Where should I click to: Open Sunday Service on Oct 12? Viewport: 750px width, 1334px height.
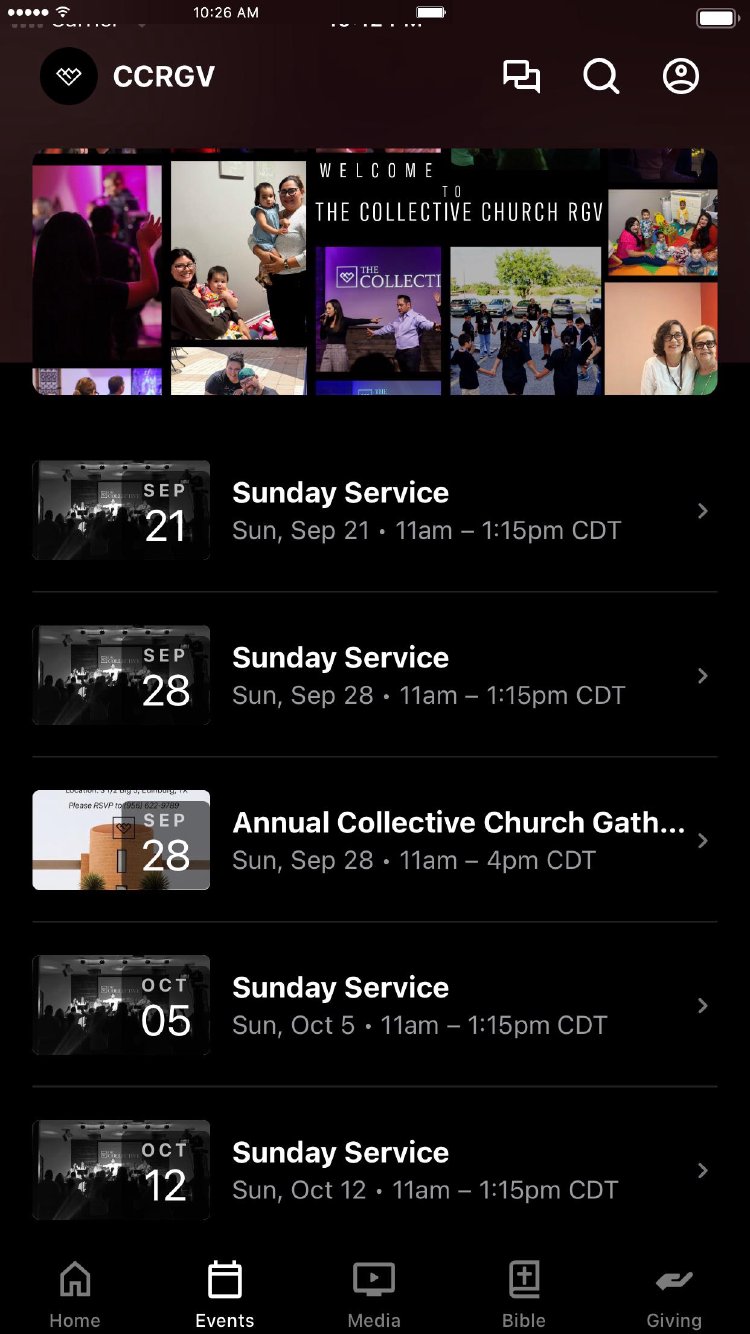pos(375,1170)
